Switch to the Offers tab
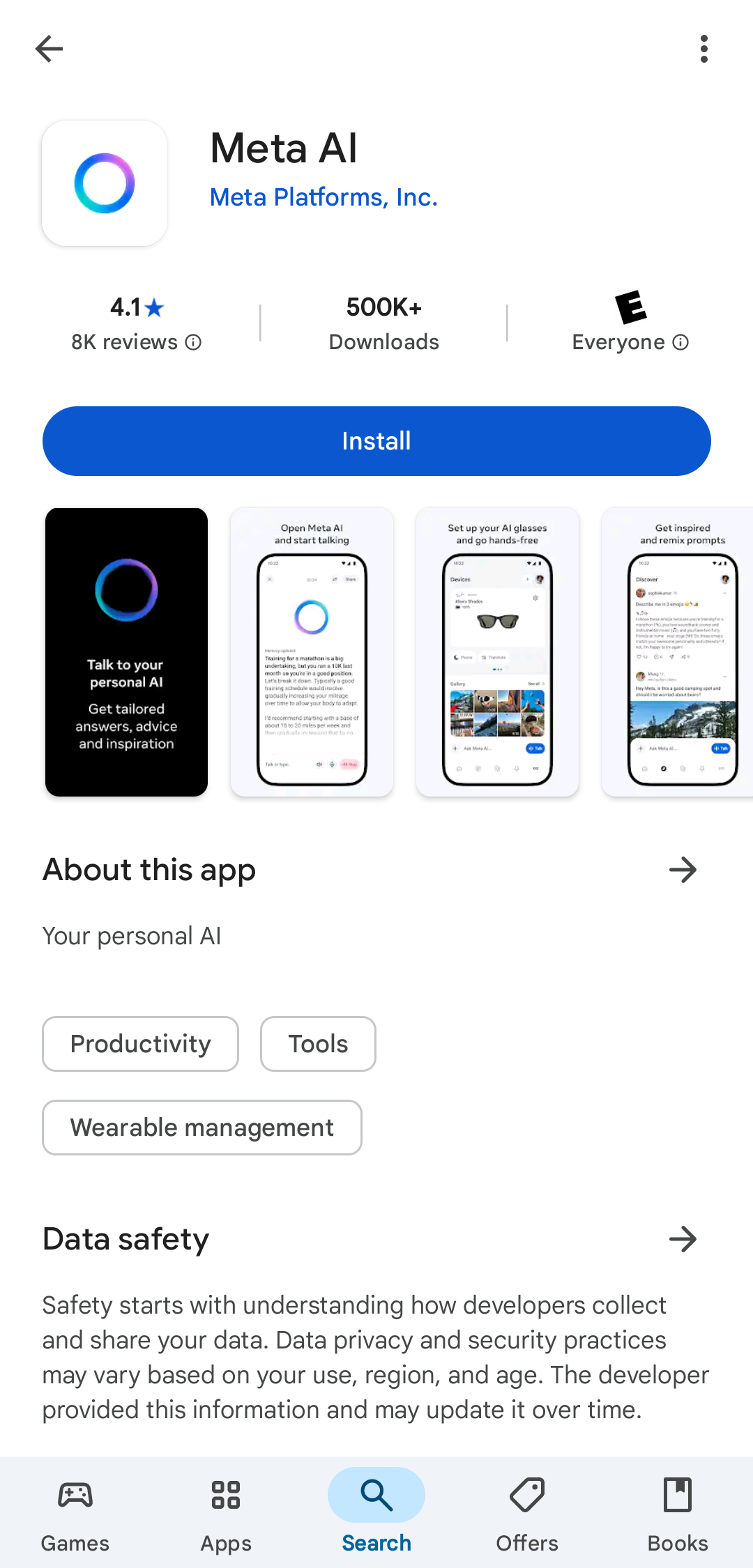753x1568 pixels. coord(527,1512)
